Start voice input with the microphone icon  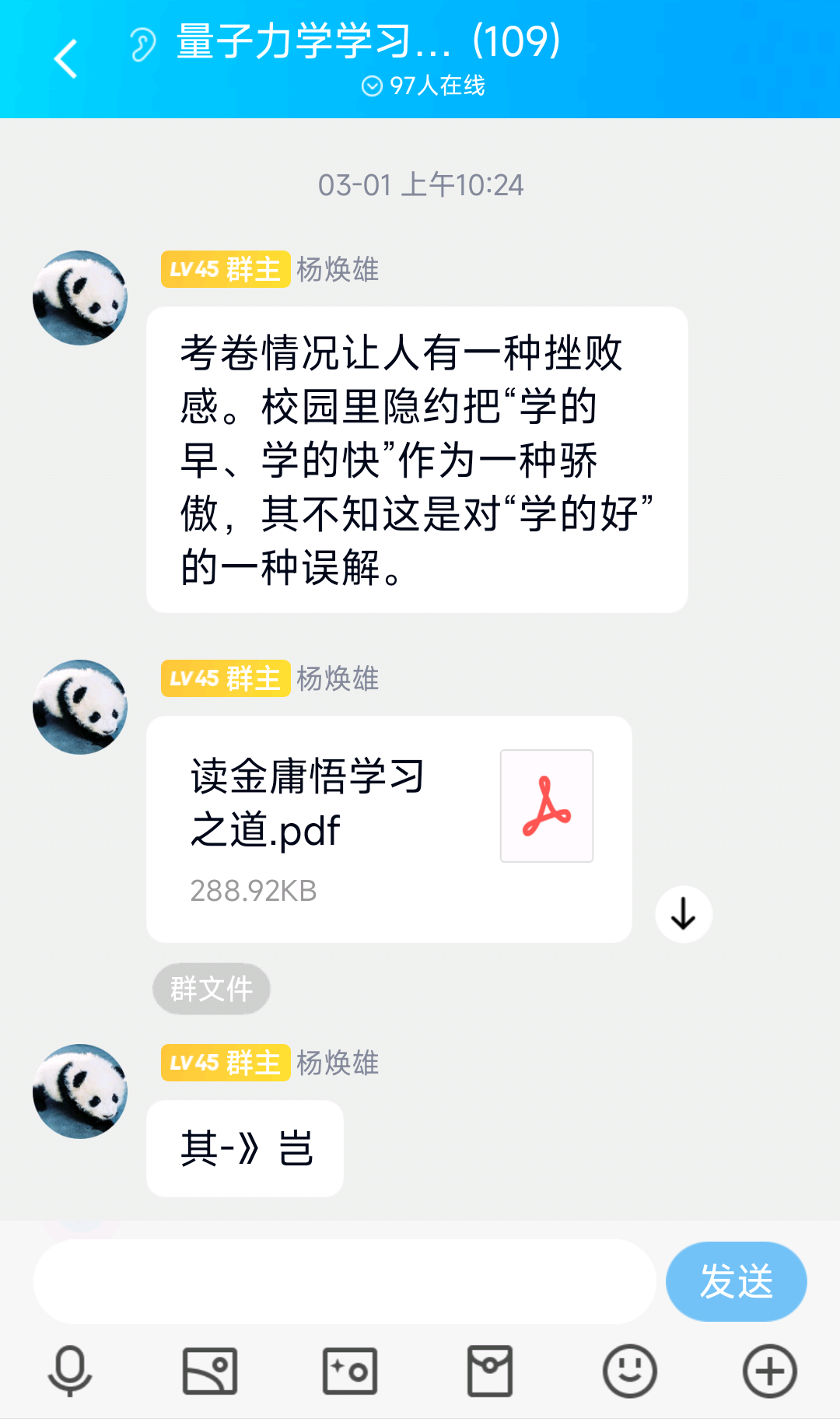pos(70,1371)
